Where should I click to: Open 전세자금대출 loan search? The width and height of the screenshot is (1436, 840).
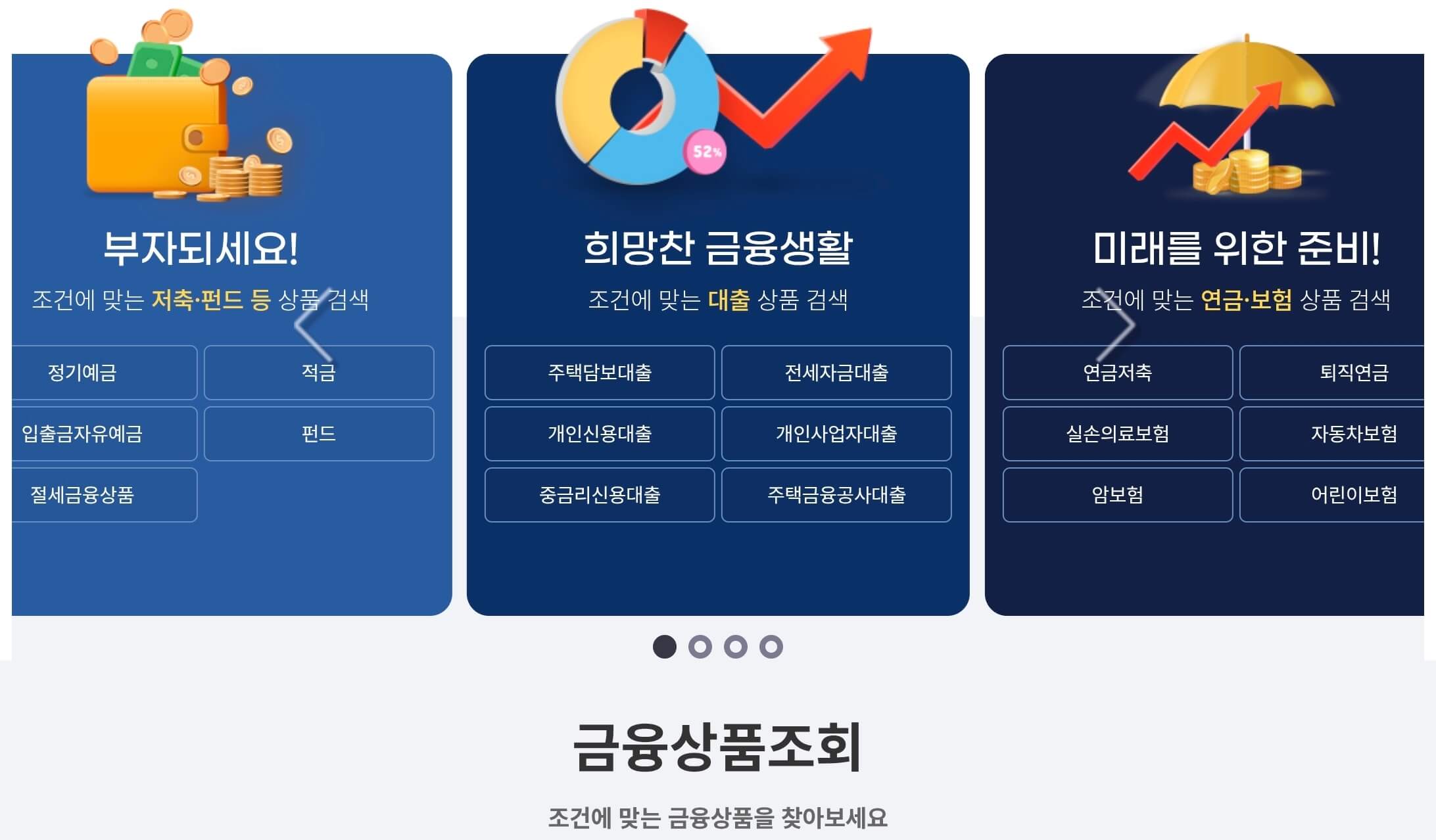836,373
